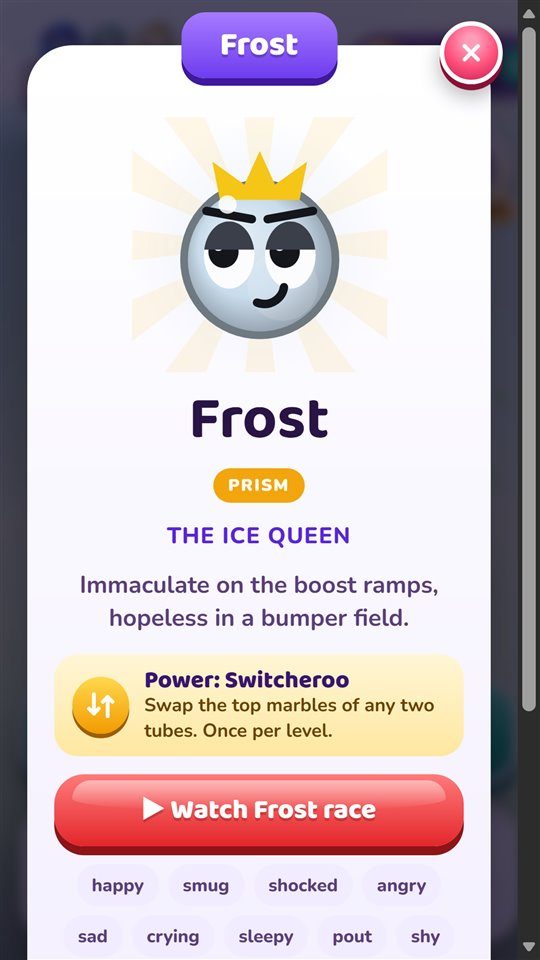Set the sad expression chip
The width and height of the screenshot is (540, 960).
coord(92,936)
